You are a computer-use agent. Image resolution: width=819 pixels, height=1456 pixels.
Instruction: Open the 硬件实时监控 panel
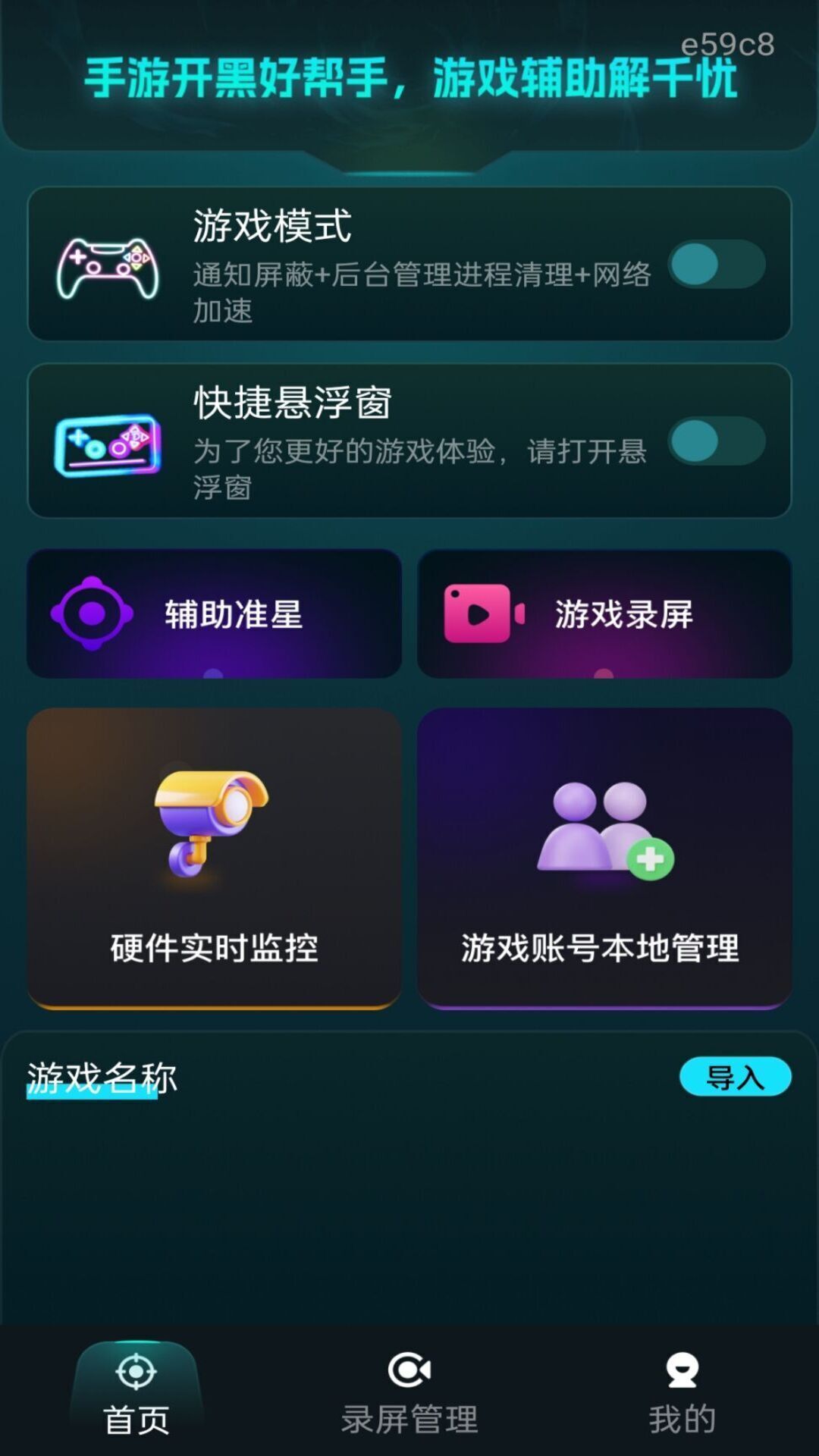pos(215,857)
